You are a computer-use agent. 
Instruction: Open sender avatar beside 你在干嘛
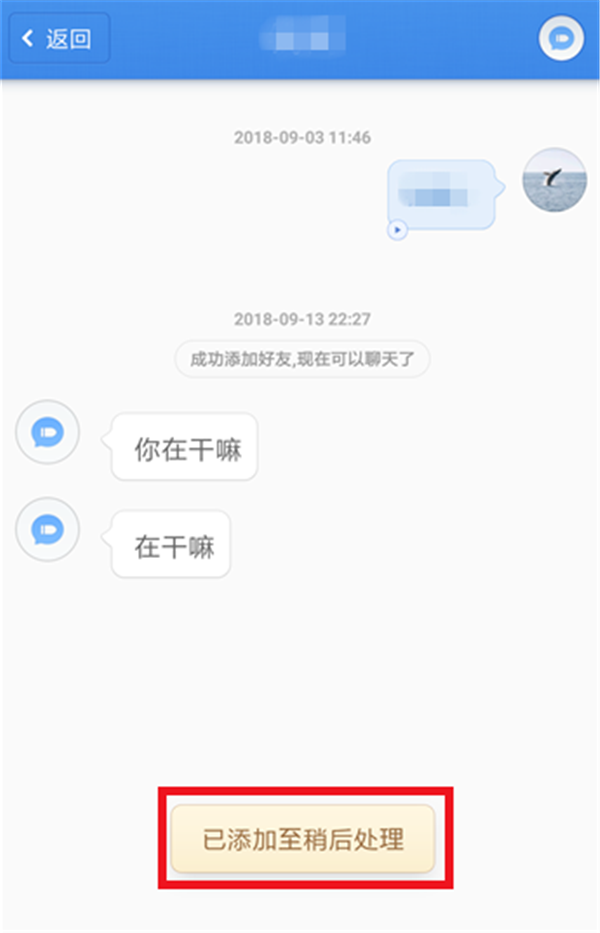47,434
